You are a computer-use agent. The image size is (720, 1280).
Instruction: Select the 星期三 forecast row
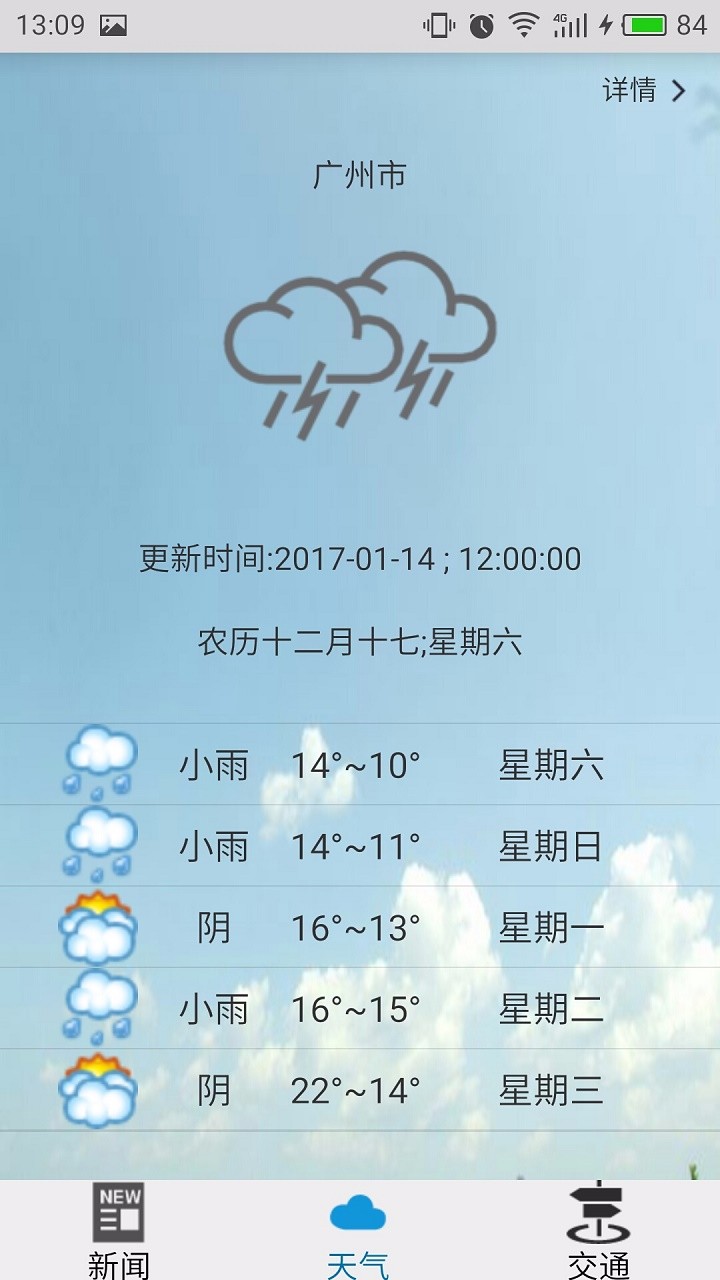[x=360, y=1090]
